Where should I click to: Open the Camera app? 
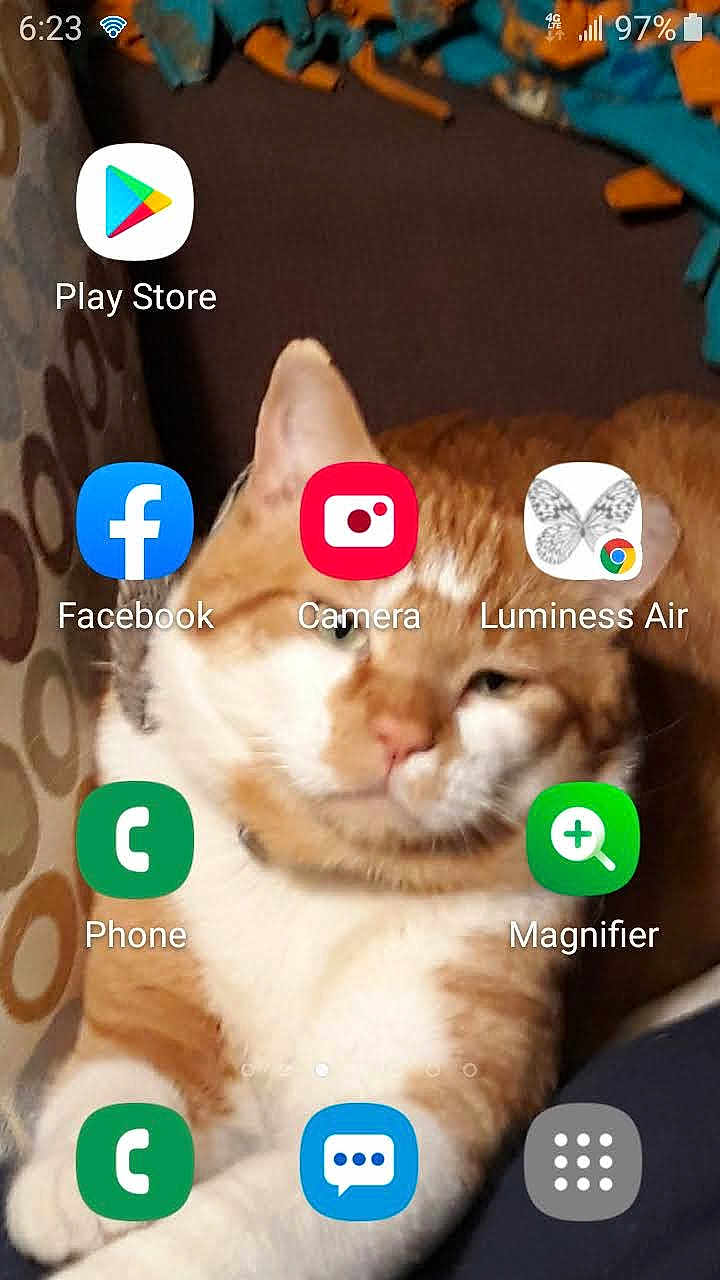click(x=359, y=521)
